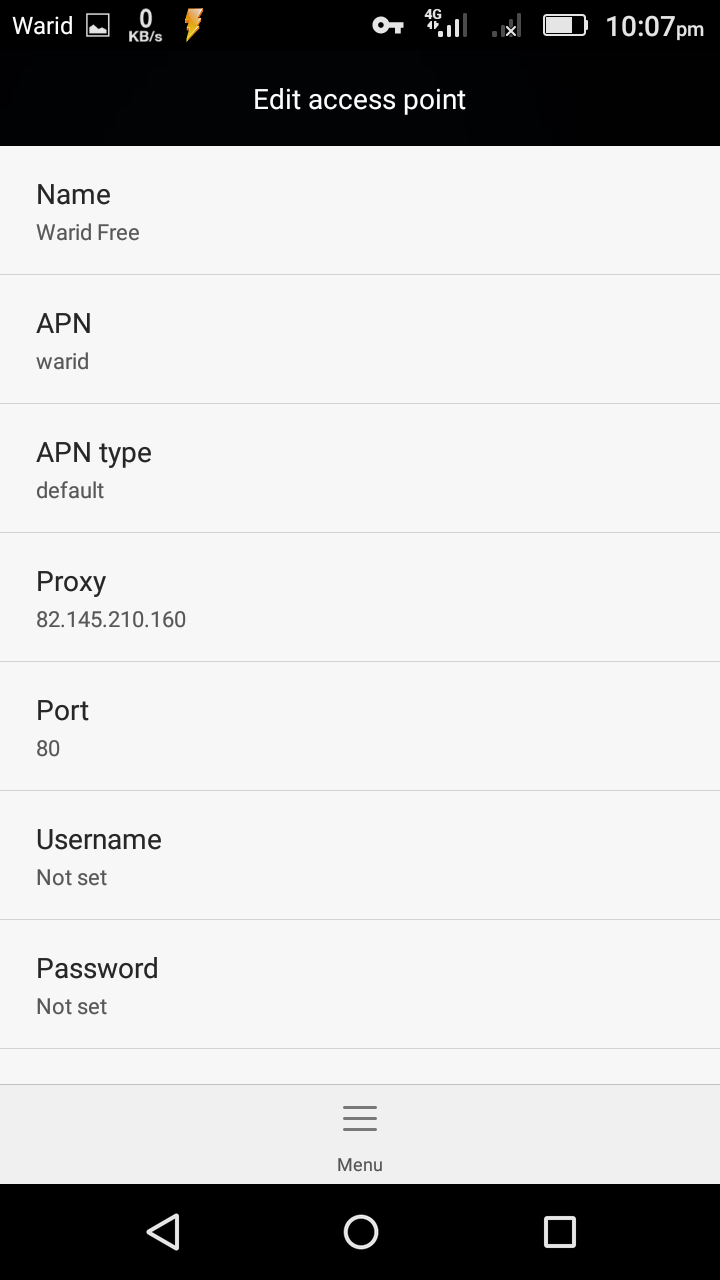The image size is (720, 1280).
Task: Tap the system home button
Action: point(360,1232)
